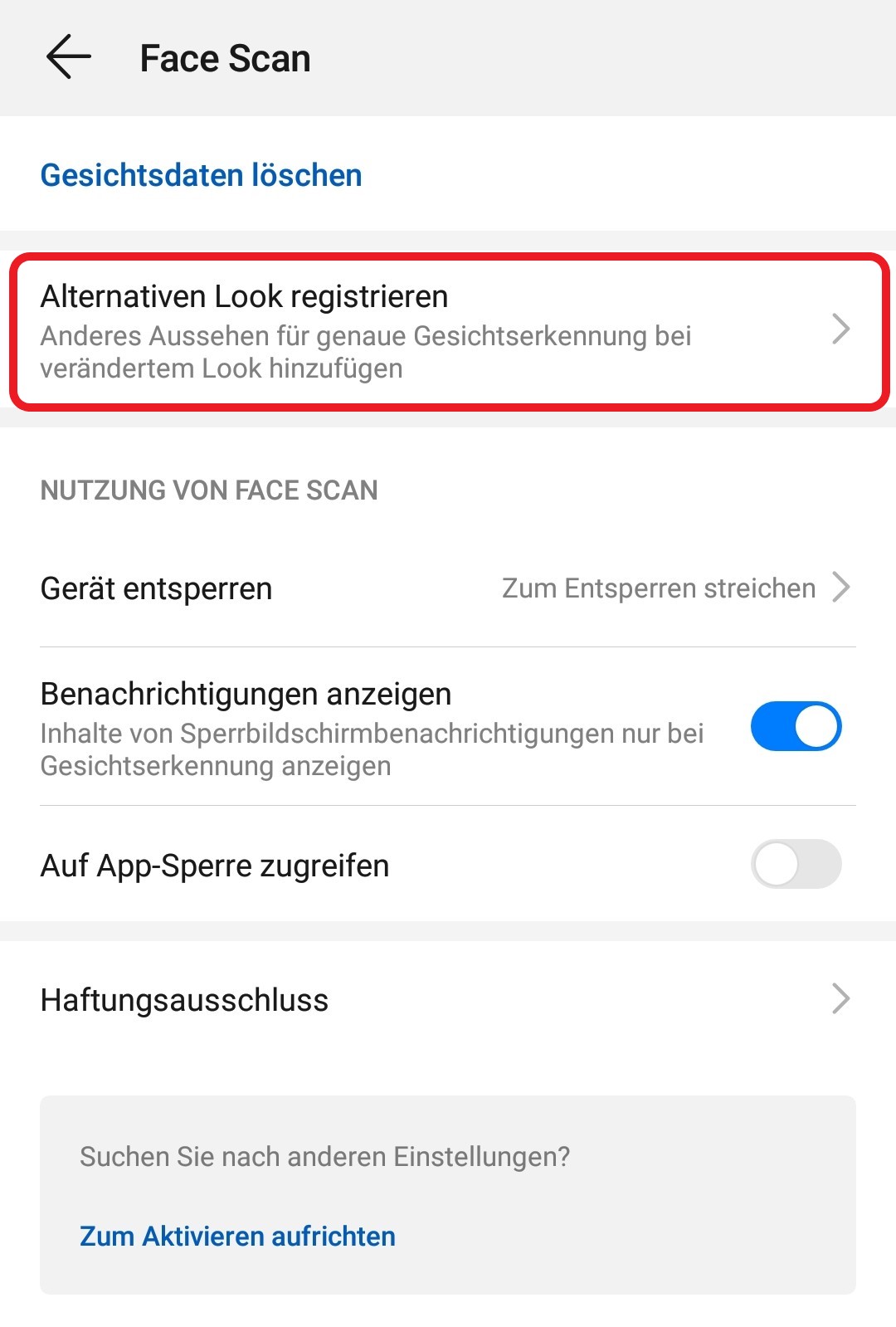The image size is (896, 1327).
Task: Tap Gesichtsdaten löschen
Action: pos(202,175)
